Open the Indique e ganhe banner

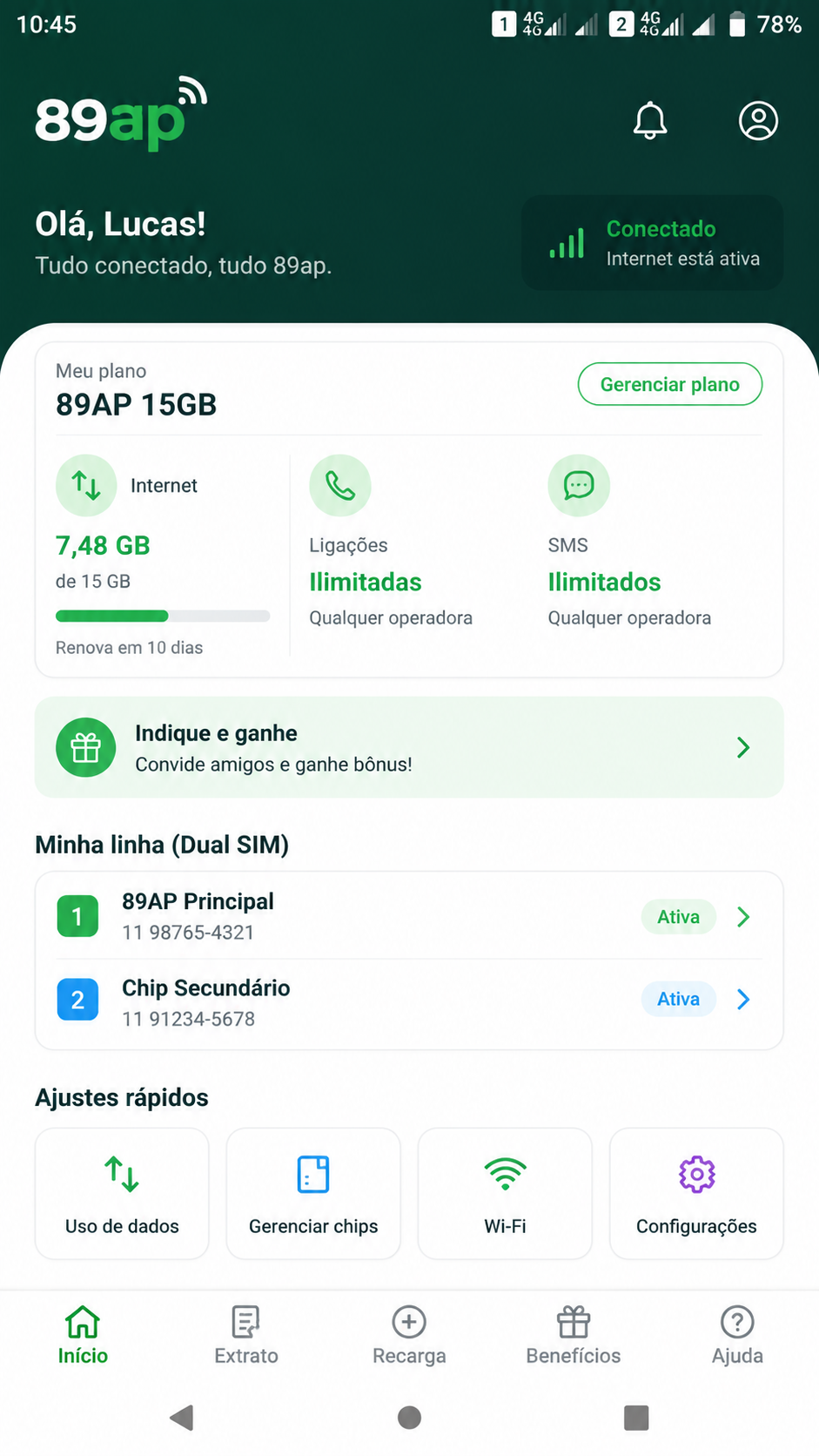[x=409, y=747]
